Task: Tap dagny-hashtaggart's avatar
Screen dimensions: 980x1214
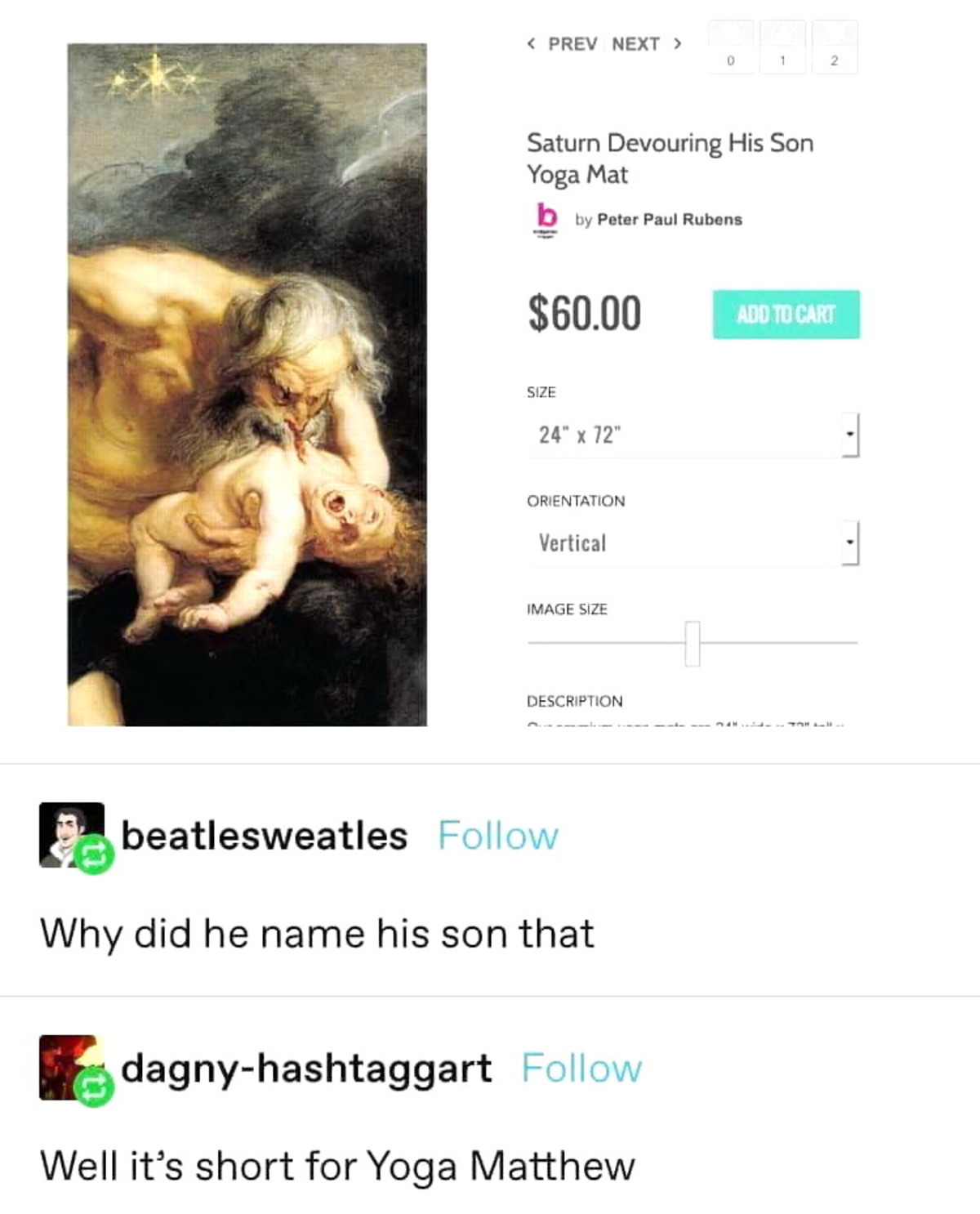Action: [x=71, y=1067]
